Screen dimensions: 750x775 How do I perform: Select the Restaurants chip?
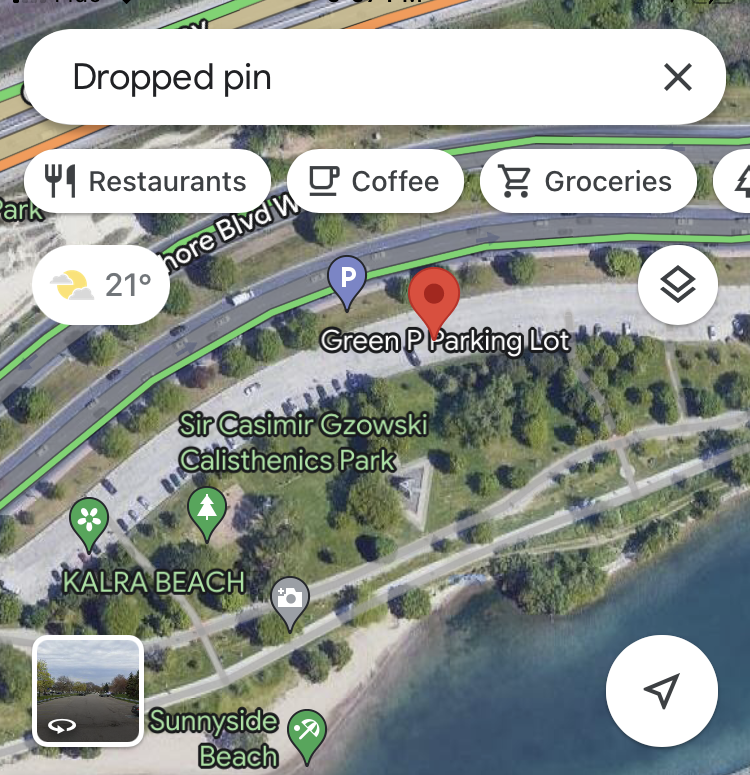[x=147, y=181]
